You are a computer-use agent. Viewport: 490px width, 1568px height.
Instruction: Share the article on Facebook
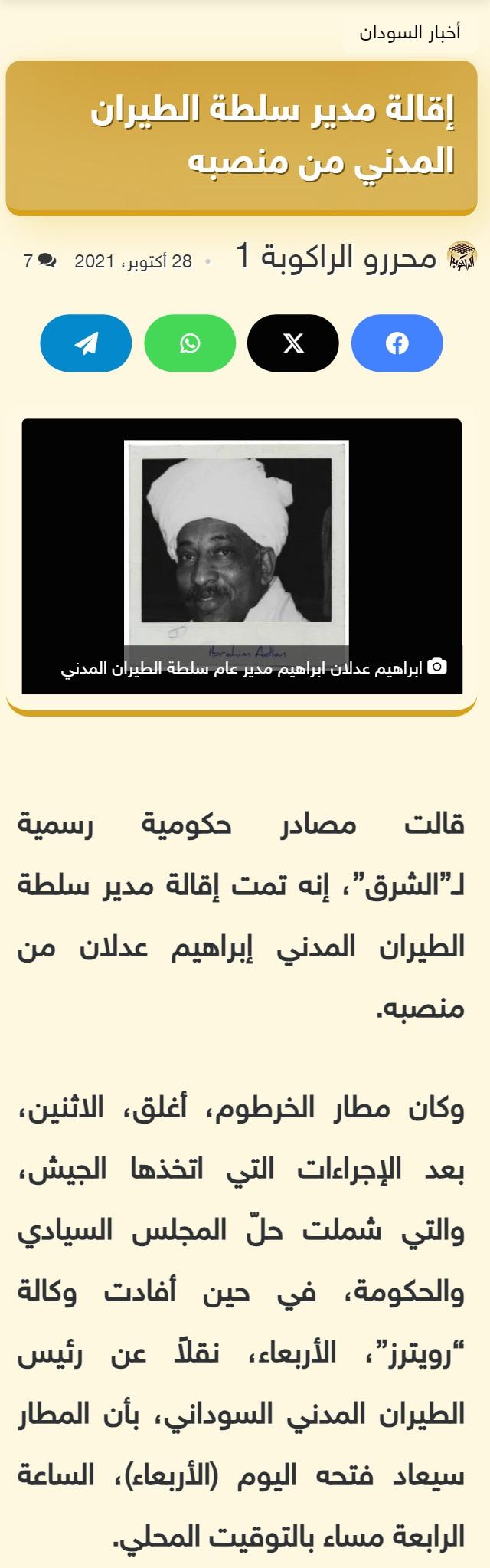click(397, 343)
